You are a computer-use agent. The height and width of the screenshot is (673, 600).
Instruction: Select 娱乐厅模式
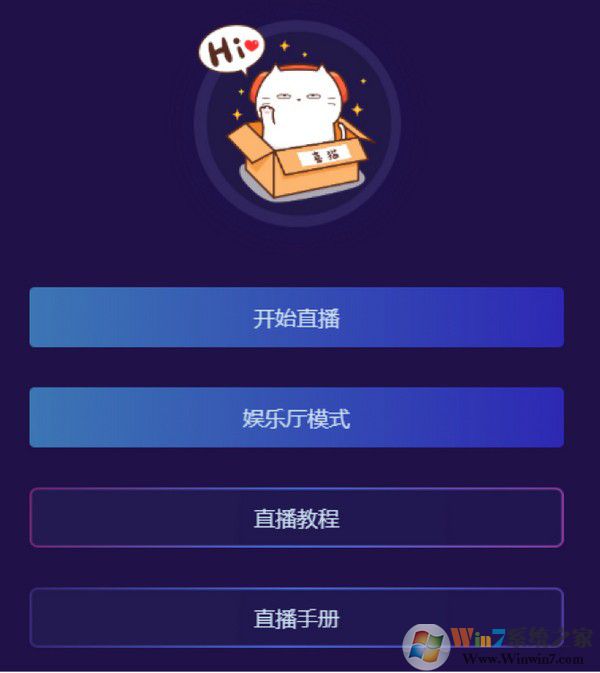click(296, 418)
